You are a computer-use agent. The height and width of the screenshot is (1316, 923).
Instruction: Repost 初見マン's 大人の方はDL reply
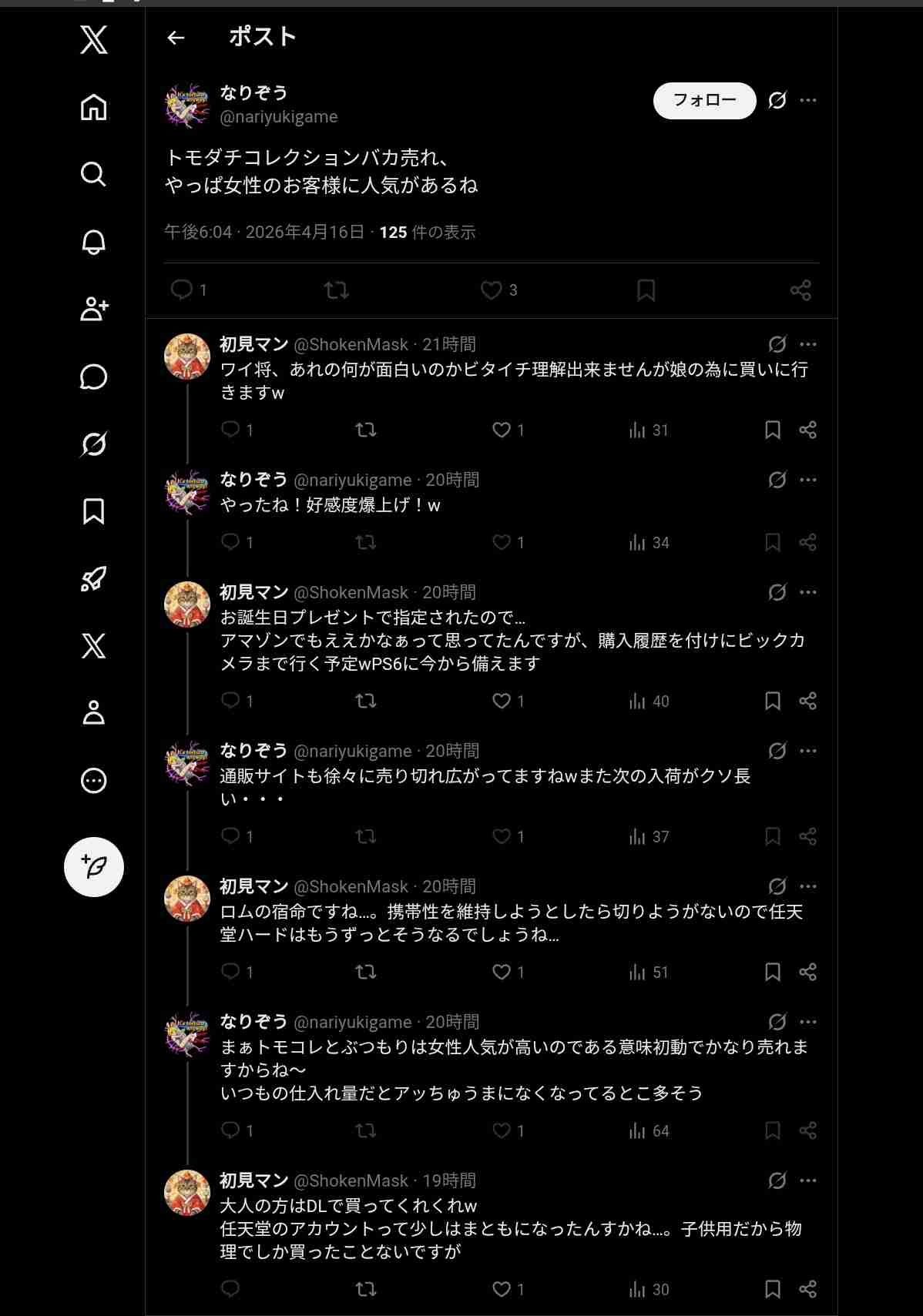point(366,1289)
